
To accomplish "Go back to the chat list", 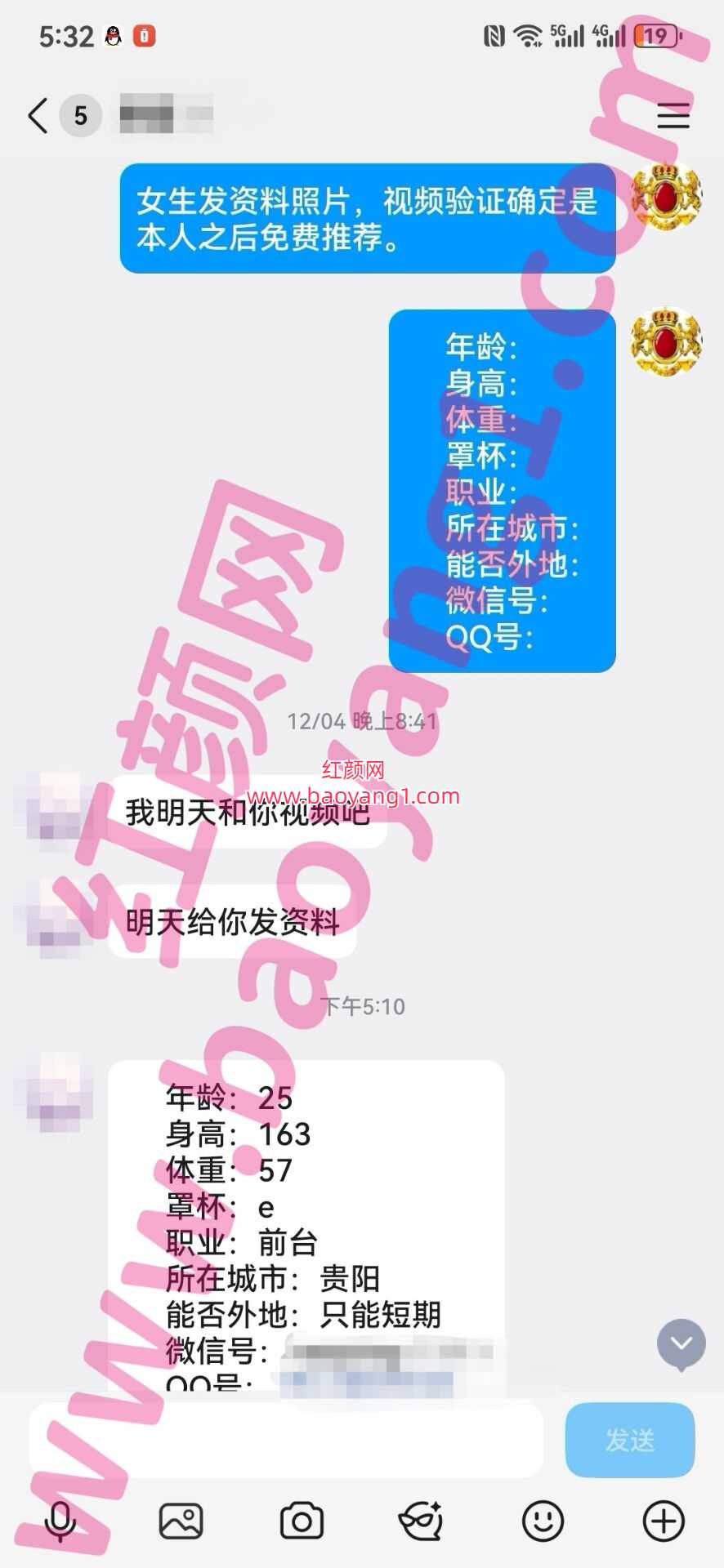I will [x=38, y=115].
